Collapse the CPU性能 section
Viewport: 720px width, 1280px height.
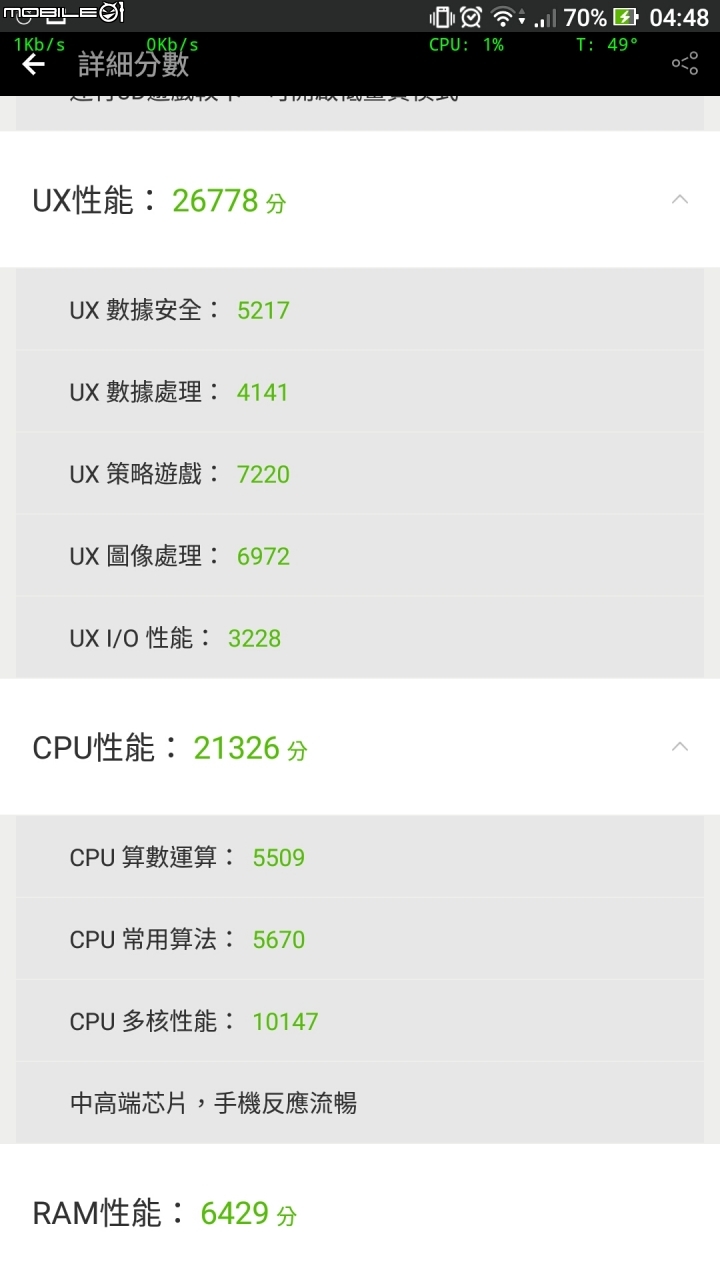(680, 746)
